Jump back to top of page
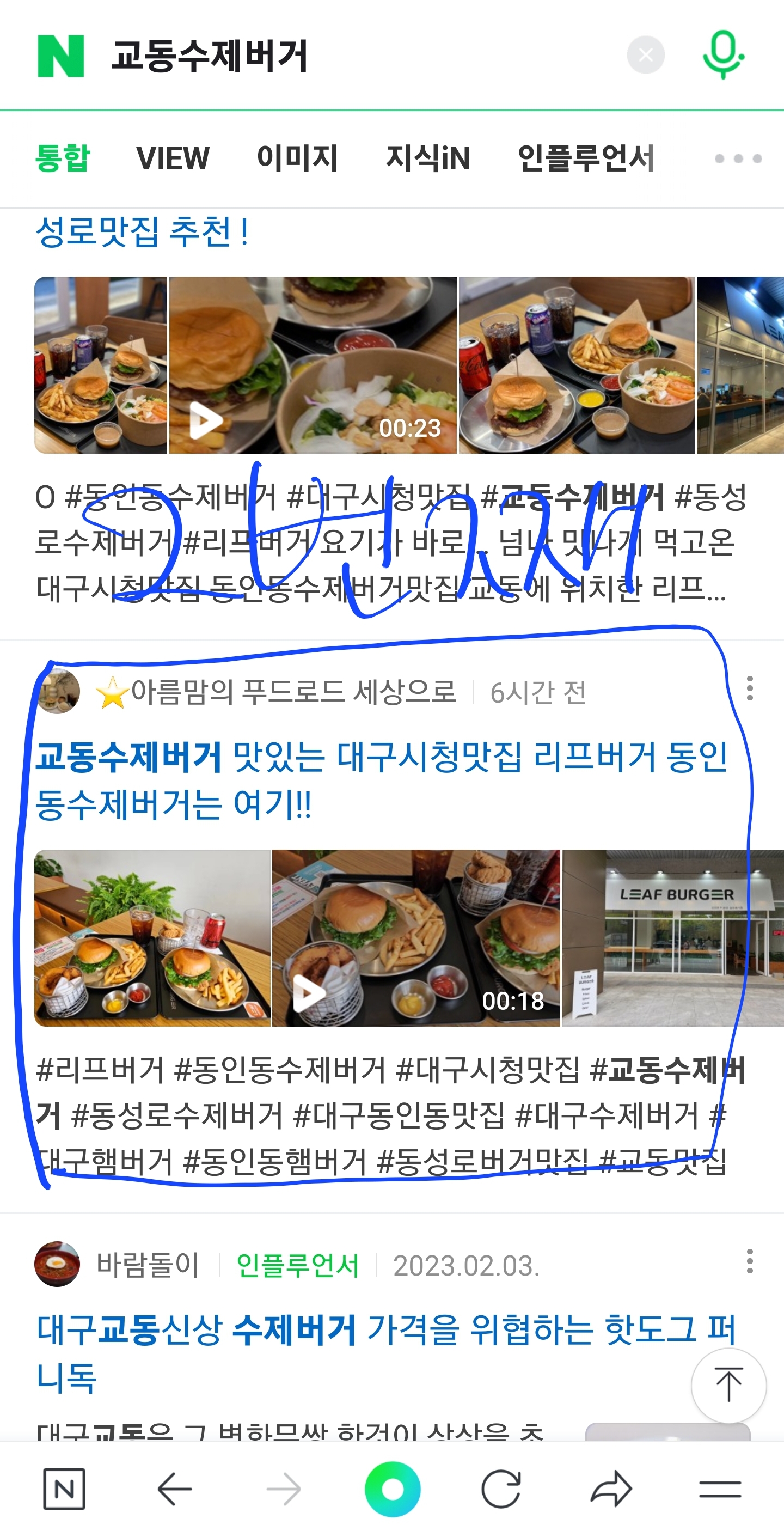This screenshot has height=1537, width=784. pos(728,1386)
